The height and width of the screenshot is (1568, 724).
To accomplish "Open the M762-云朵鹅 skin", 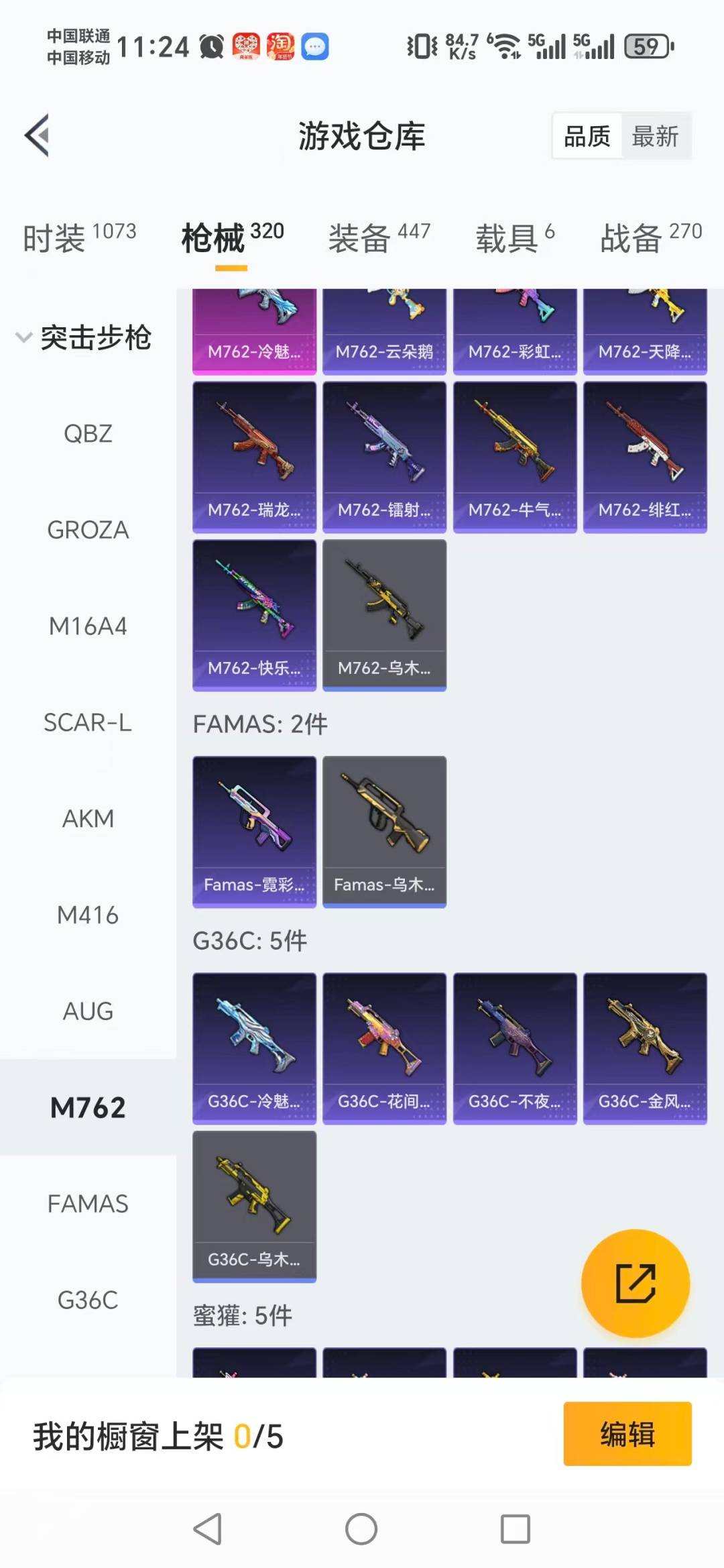I will [384, 332].
